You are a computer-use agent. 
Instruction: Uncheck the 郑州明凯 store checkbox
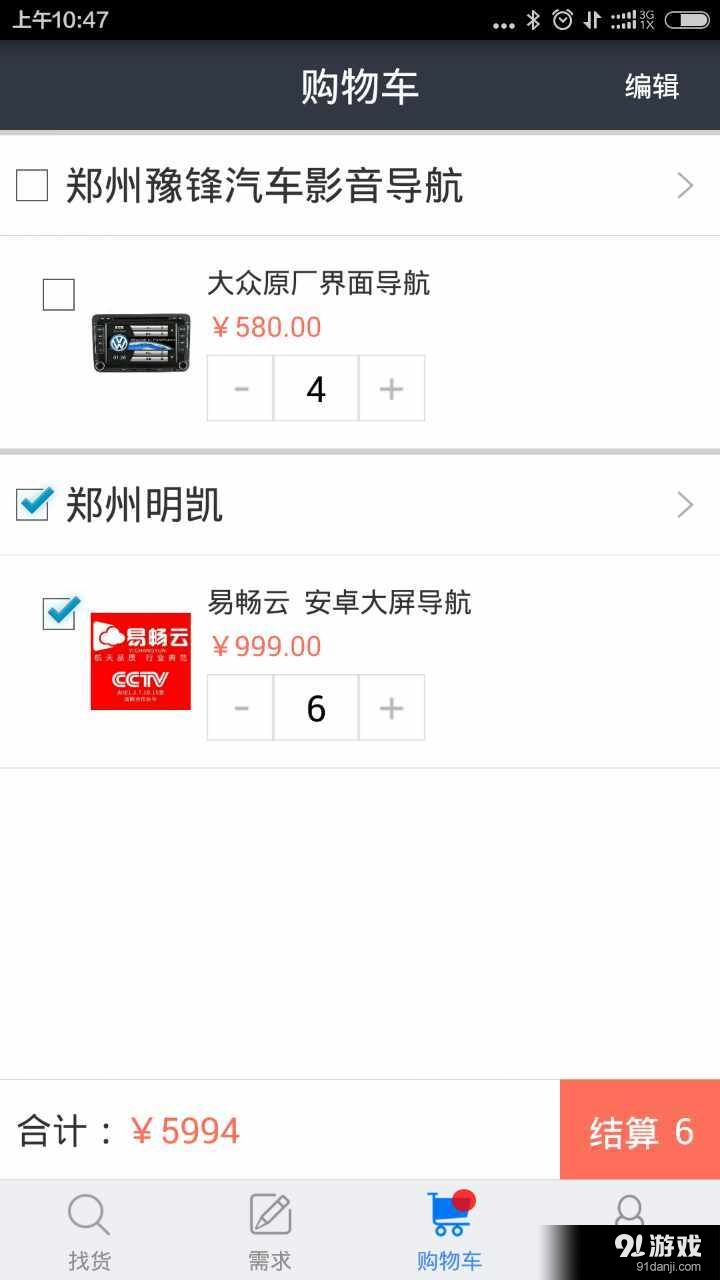tap(33, 505)
